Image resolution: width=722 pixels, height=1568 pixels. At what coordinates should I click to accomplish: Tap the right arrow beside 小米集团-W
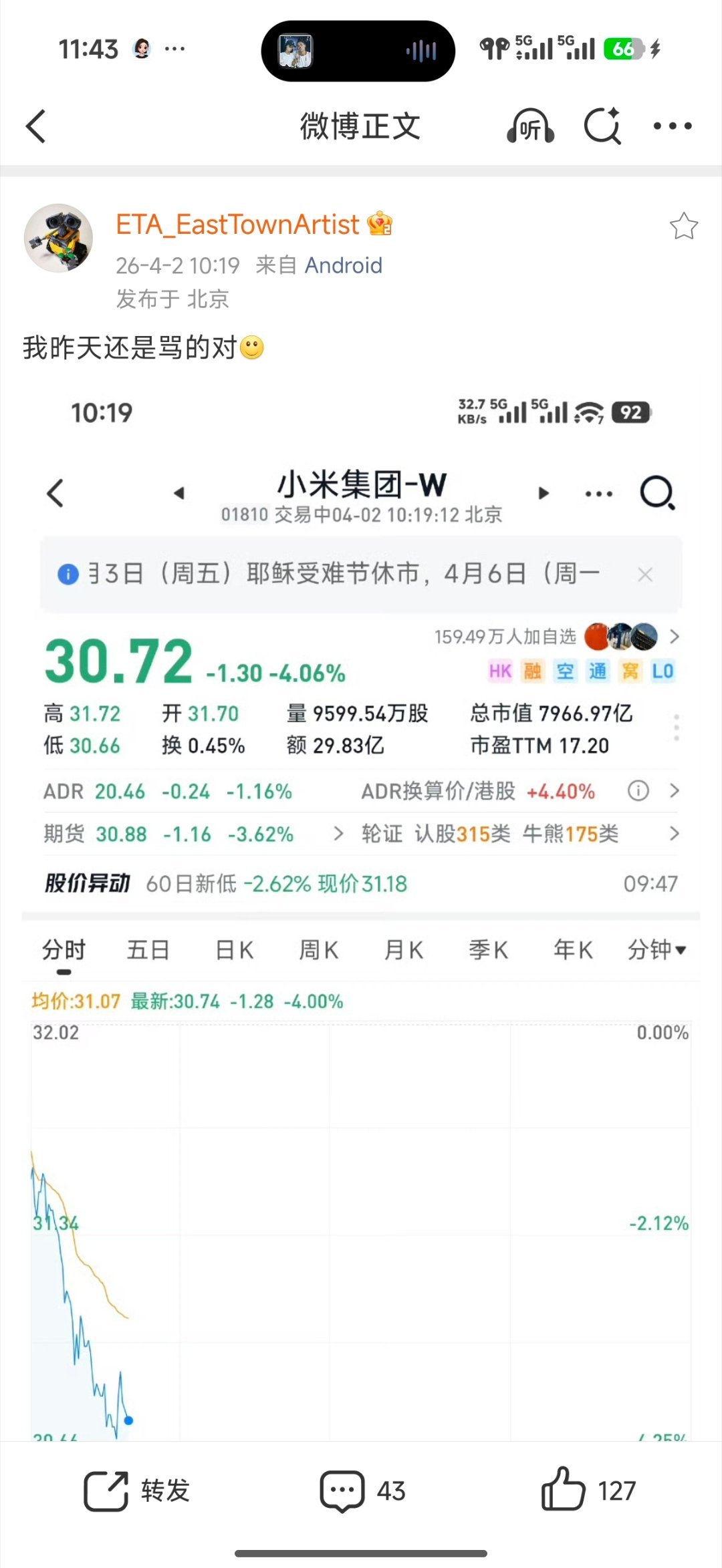coord(542,493)
